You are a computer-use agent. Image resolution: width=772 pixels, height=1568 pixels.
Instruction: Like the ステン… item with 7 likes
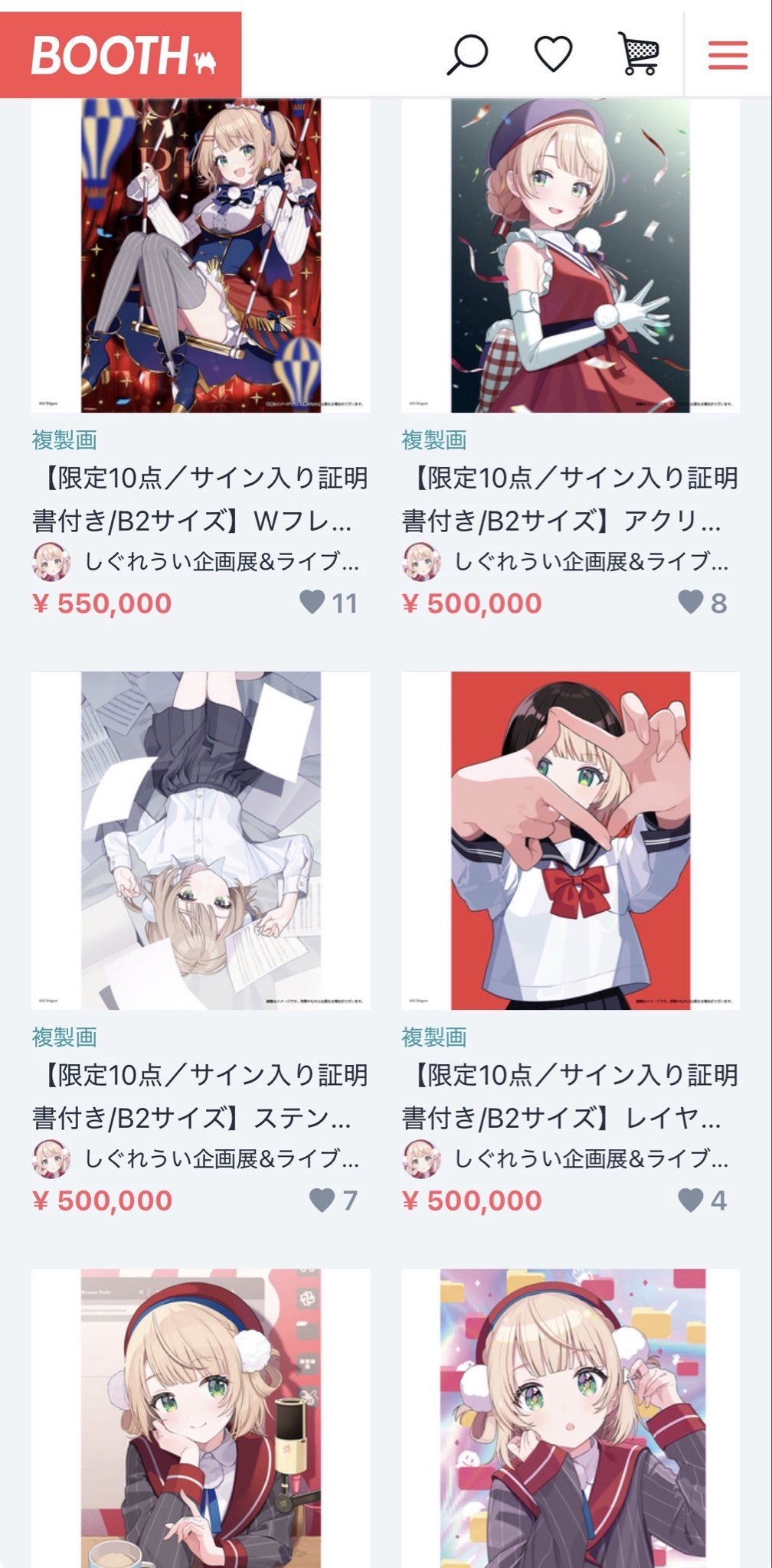tap(322, 1200)
